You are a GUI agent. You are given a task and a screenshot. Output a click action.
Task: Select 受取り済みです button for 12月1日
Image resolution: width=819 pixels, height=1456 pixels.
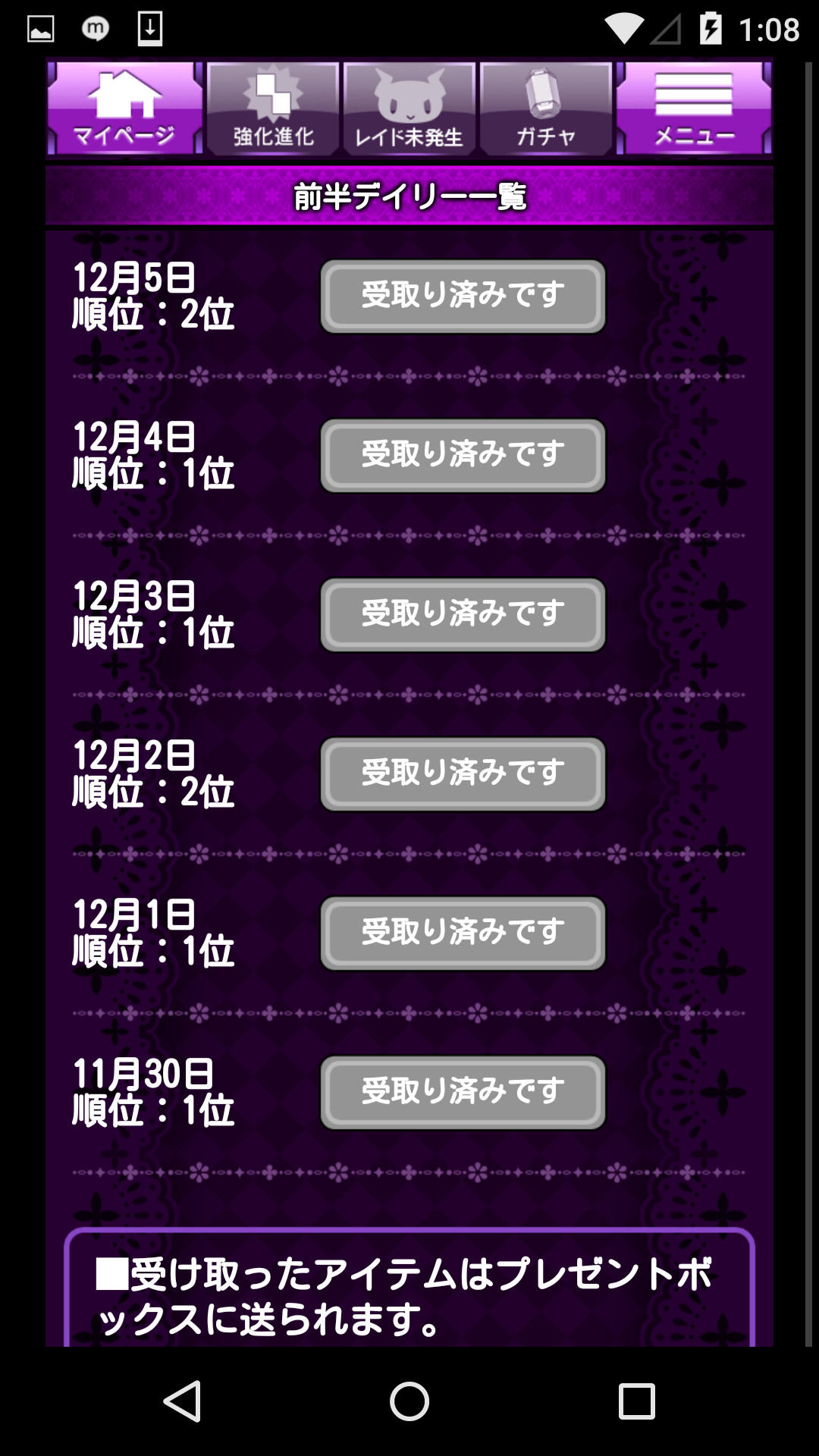463,933
